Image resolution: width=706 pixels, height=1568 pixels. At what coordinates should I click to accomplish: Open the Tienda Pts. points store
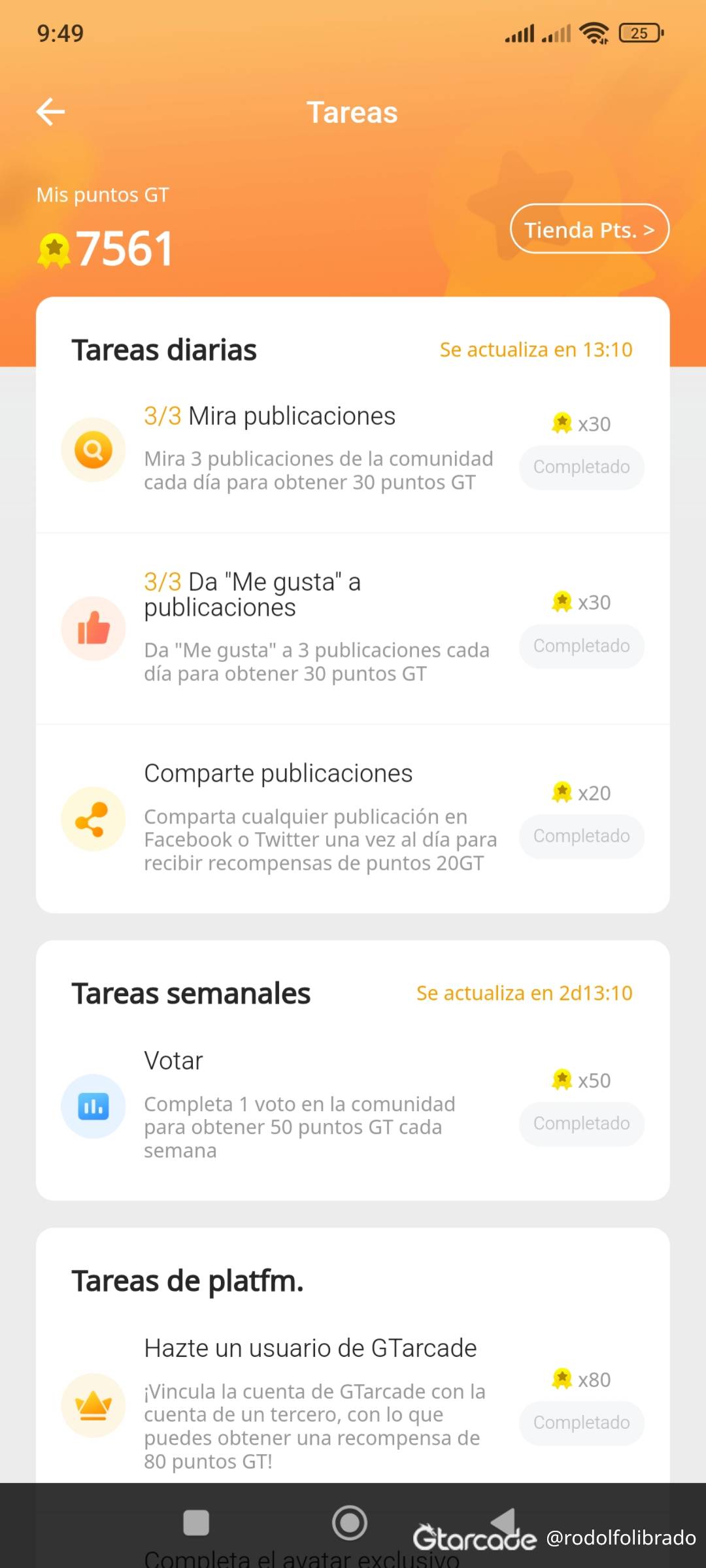click(x=589, y=229)
